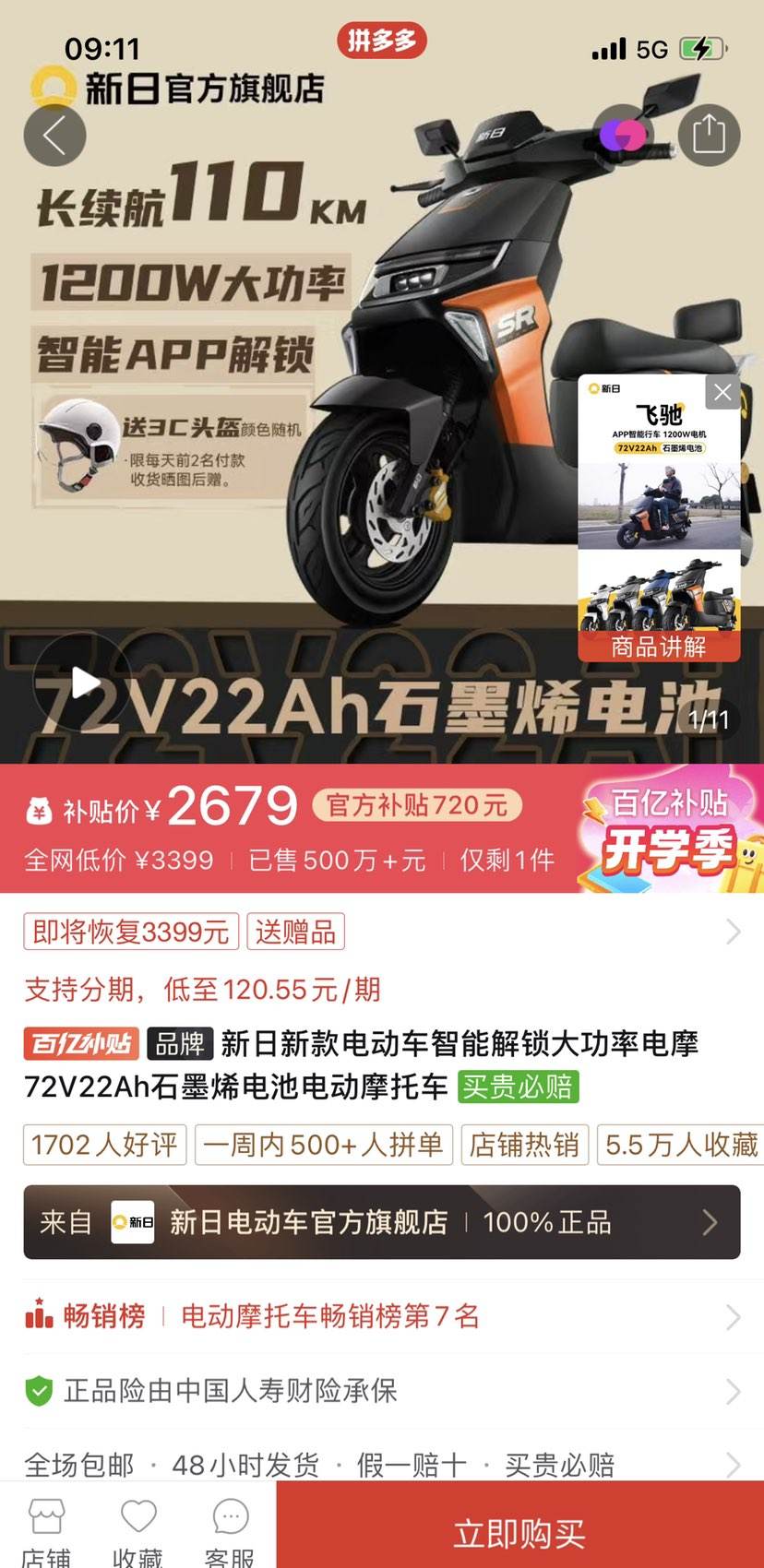Open 正品险由中国人寿财险承保 details

381,1391
